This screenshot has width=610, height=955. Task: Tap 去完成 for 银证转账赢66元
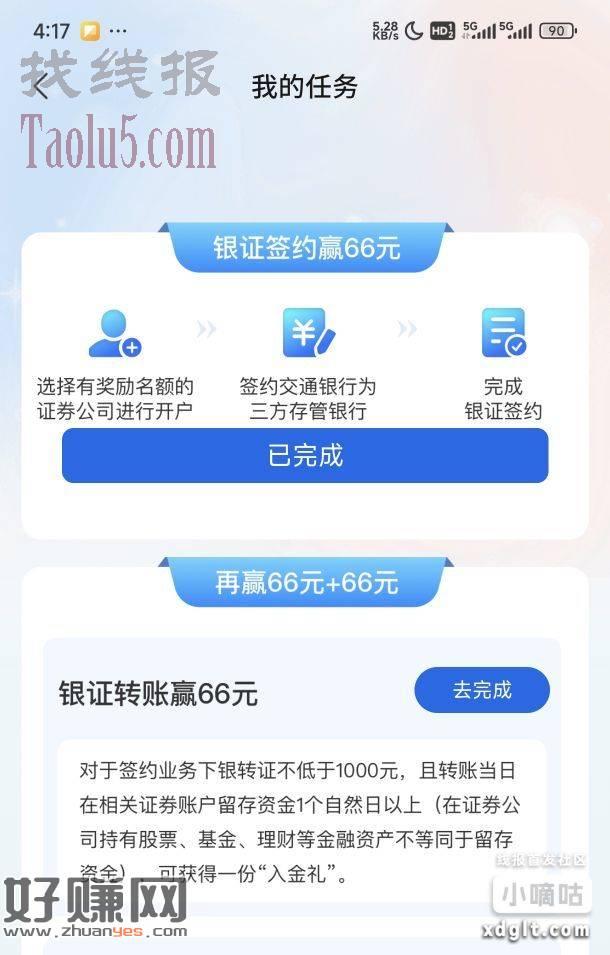[482, 690]
